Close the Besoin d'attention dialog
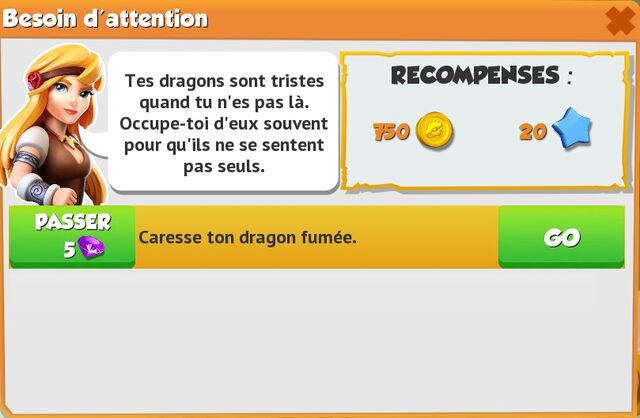The image size is (640, 418). click(619, 20)
